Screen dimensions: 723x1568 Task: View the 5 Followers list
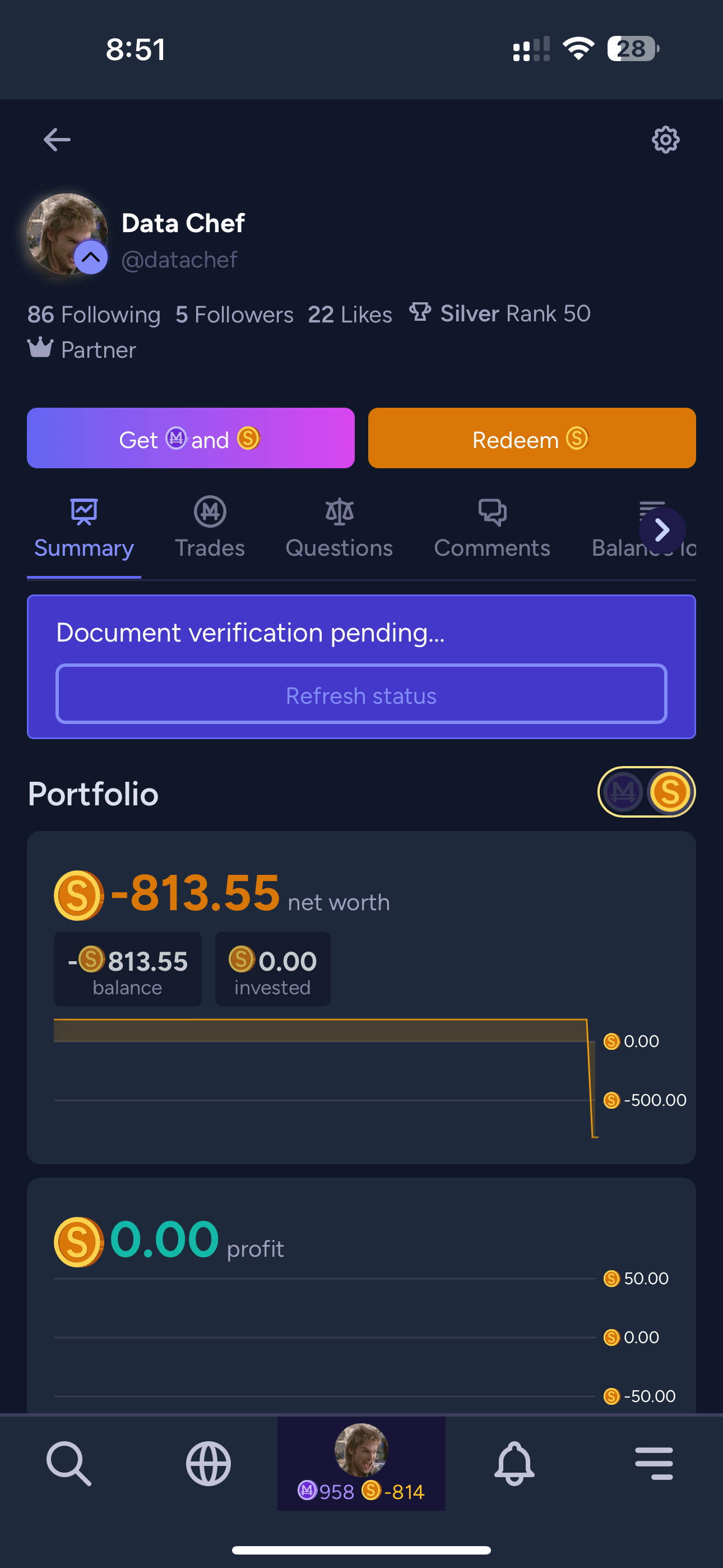tap(234, 315)
